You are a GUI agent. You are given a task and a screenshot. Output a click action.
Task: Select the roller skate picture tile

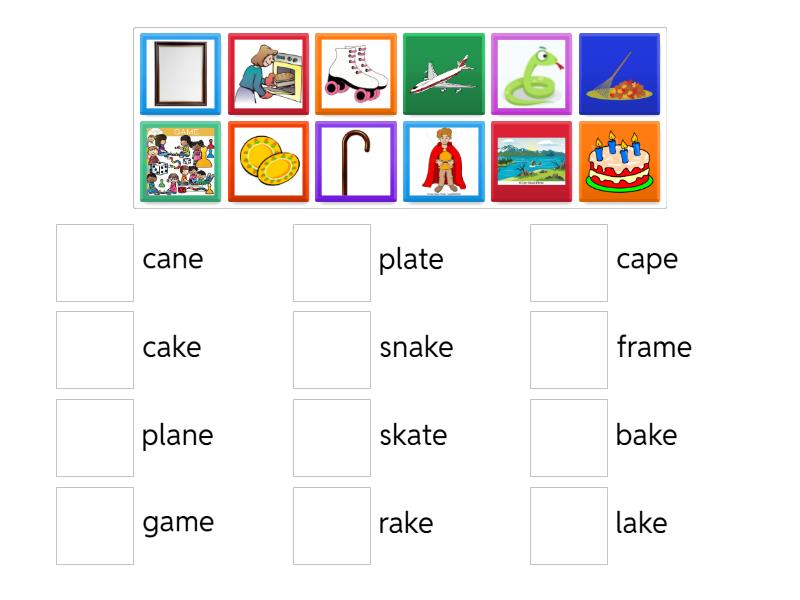coord(356,75)
